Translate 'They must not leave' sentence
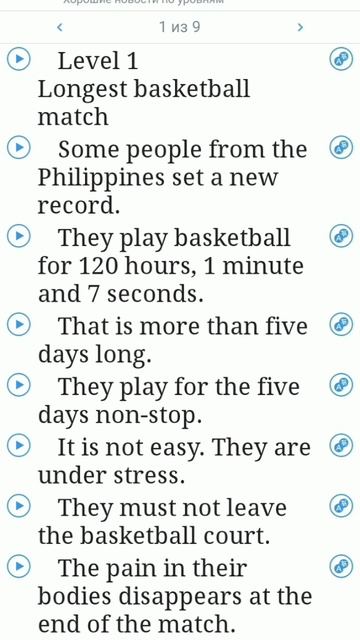Image resolution: width=360 pixels, height=640 pixels. (x=341, y=506)
